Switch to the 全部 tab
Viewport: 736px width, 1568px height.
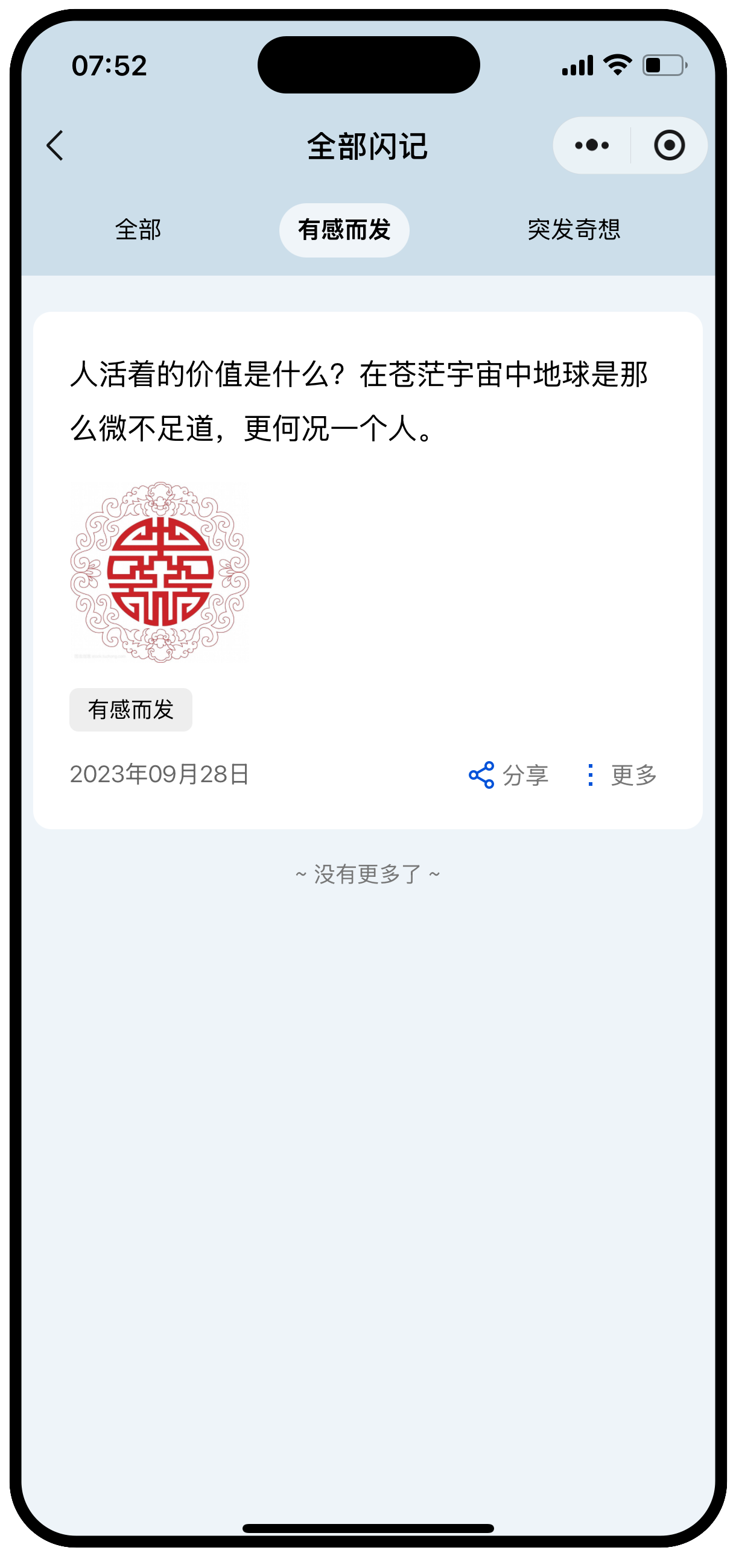(x=138, y=230)
